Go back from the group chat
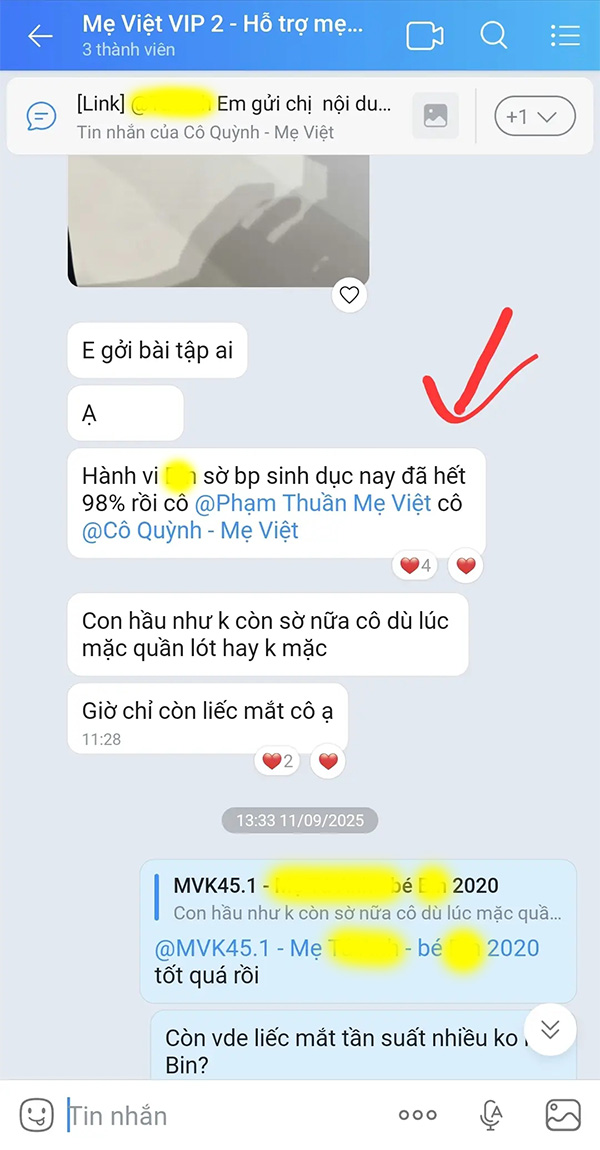This screenshot has width=600, height=1150. pos(40,37)
